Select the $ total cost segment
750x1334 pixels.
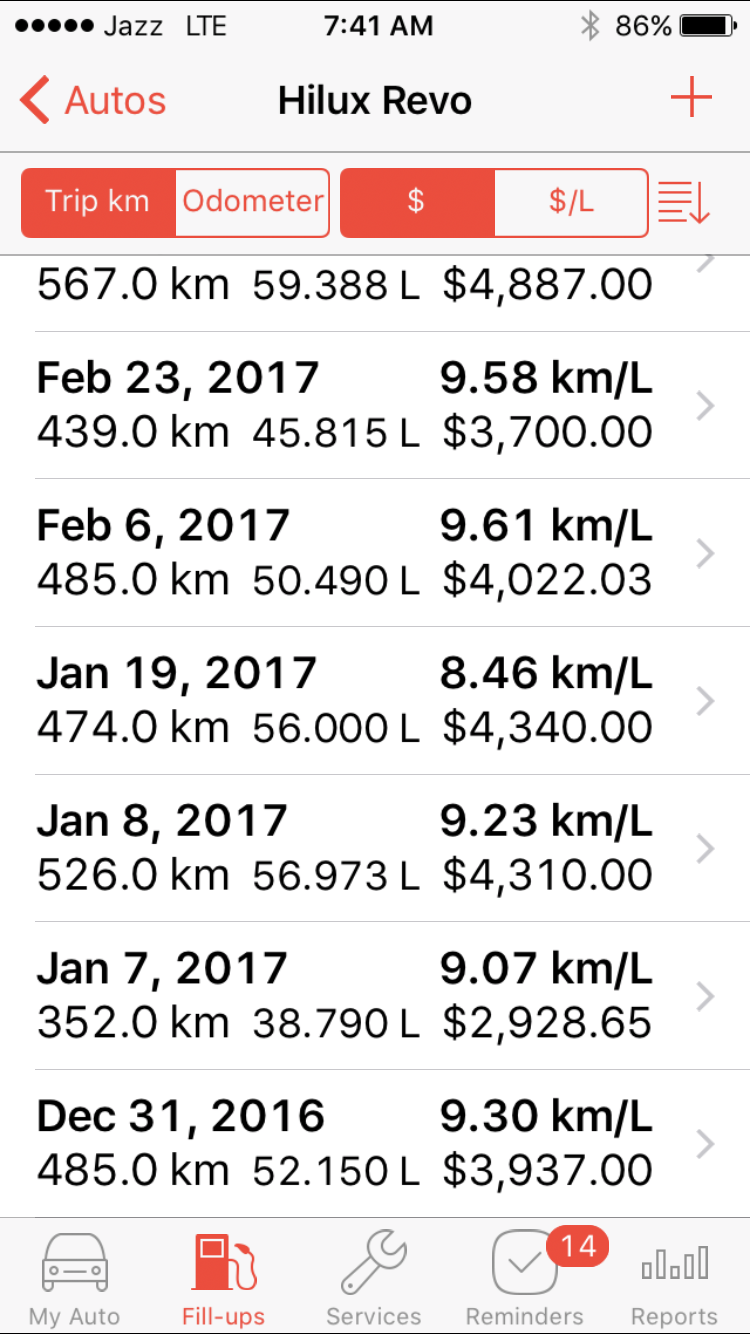tap(417, 202)
